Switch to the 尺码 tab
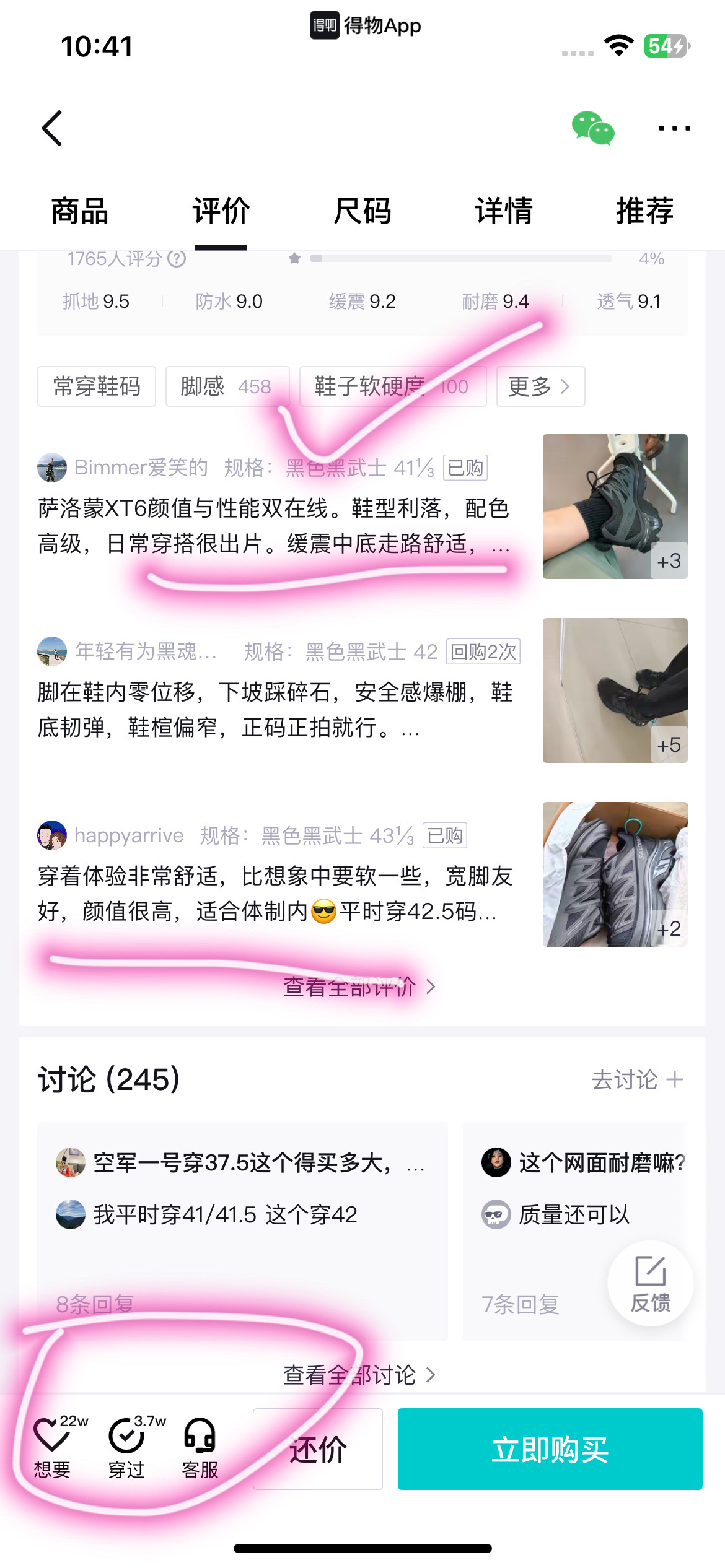Screen dimensions: 725x1568 pyautogui.click(x=362, y=211)
